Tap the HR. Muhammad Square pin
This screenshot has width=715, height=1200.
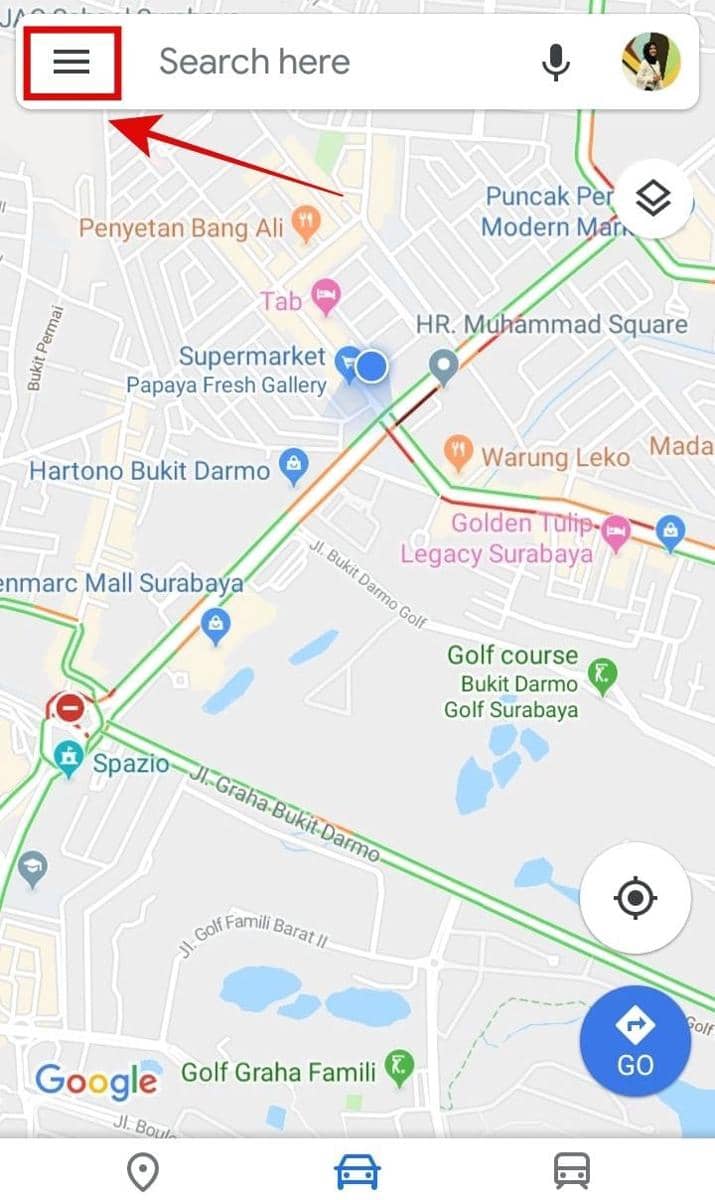coord(443,366)
